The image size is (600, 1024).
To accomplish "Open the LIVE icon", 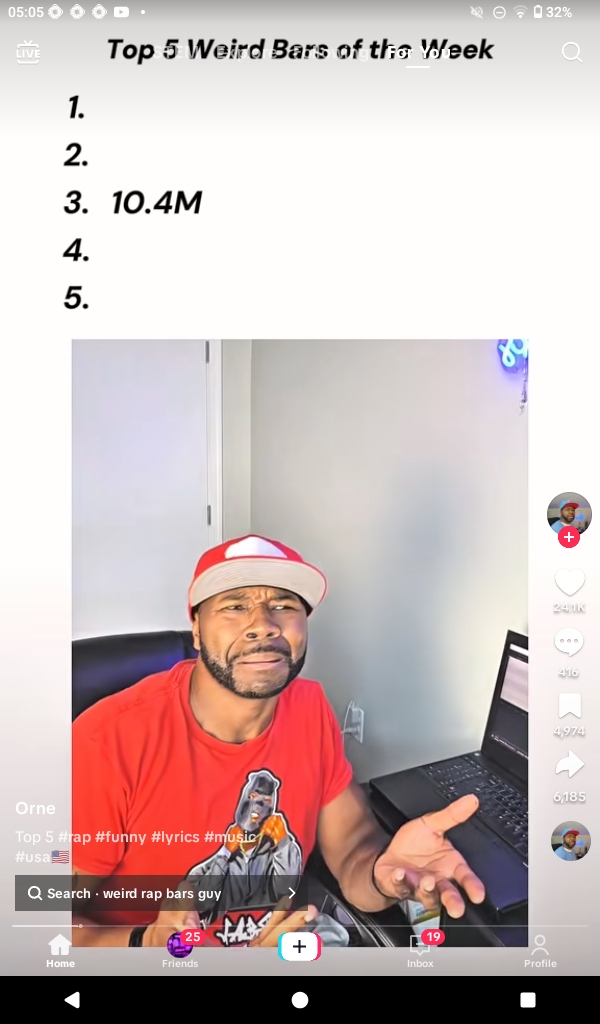I will [28, 52].
